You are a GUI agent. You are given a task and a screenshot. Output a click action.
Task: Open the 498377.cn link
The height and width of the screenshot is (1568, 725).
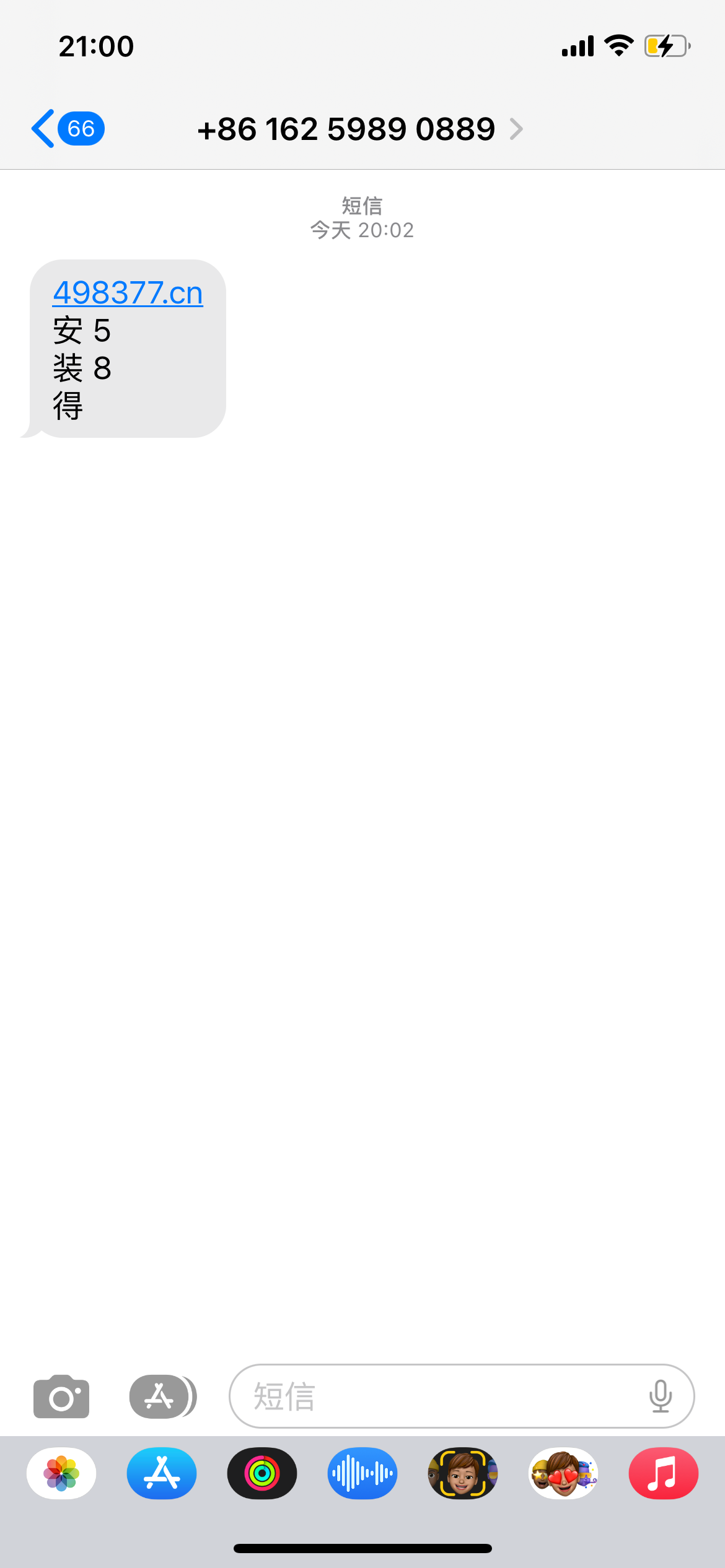pos(128,293)
